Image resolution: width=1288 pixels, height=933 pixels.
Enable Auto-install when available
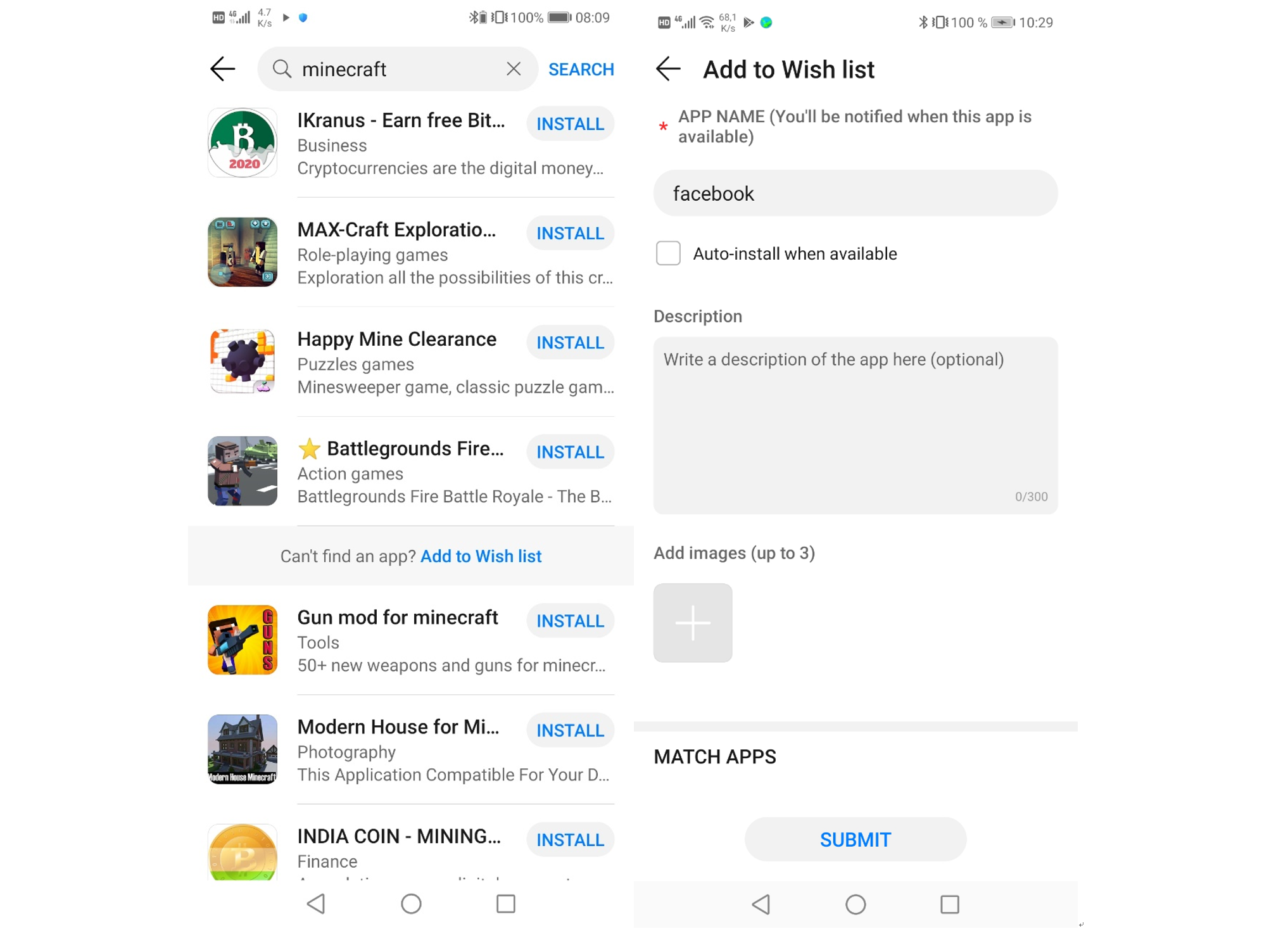pyautogui.click(x=667, y=253)
